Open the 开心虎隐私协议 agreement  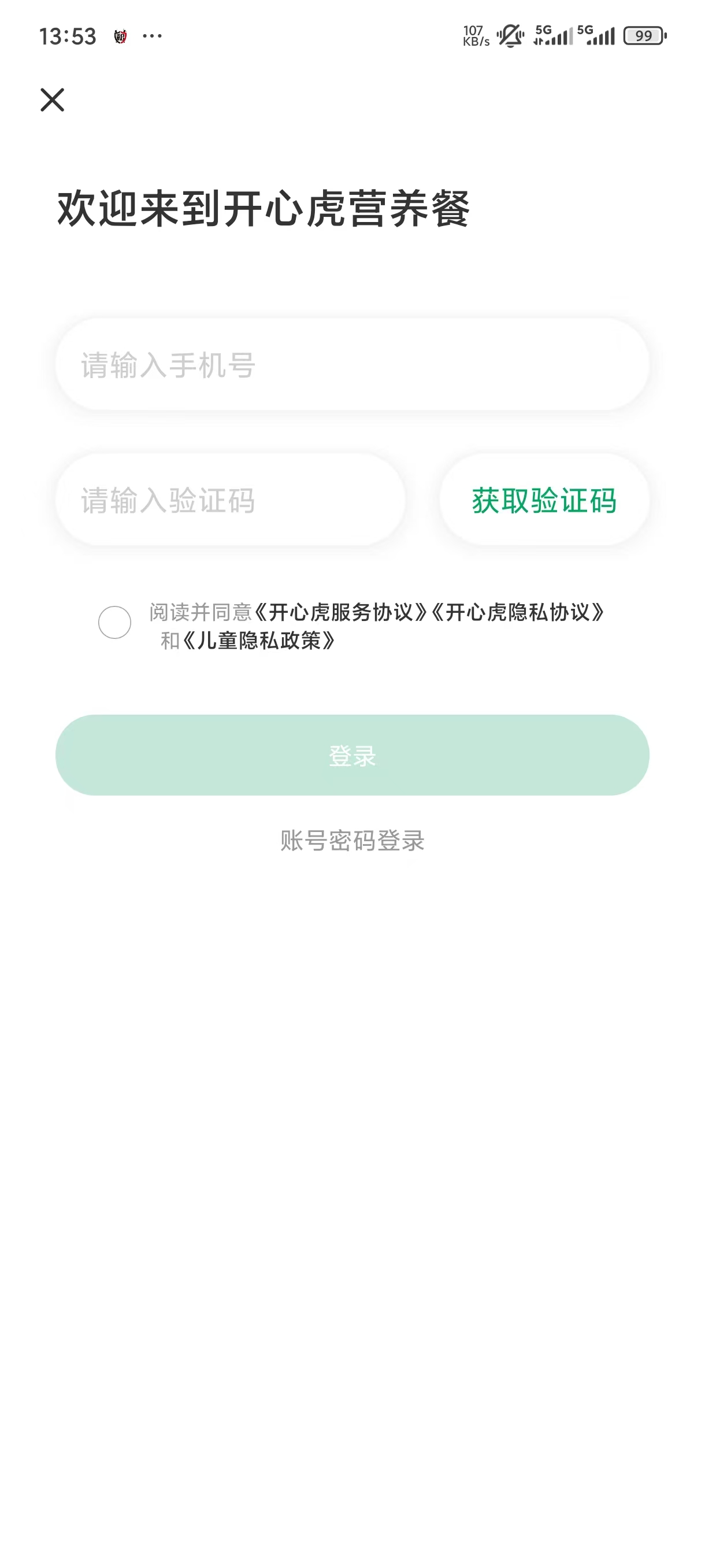pos(520,613)
